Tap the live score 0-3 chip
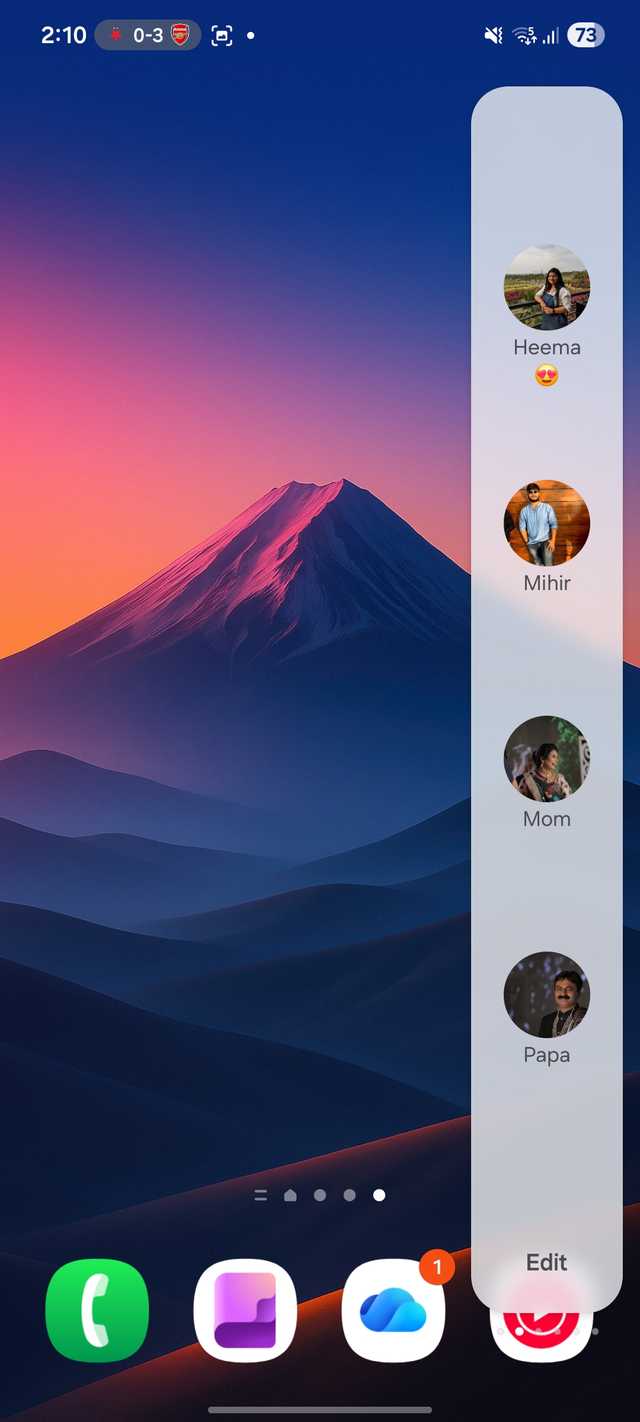The height and width of the screenshot is (1422, 640). [x=148, y=35]
